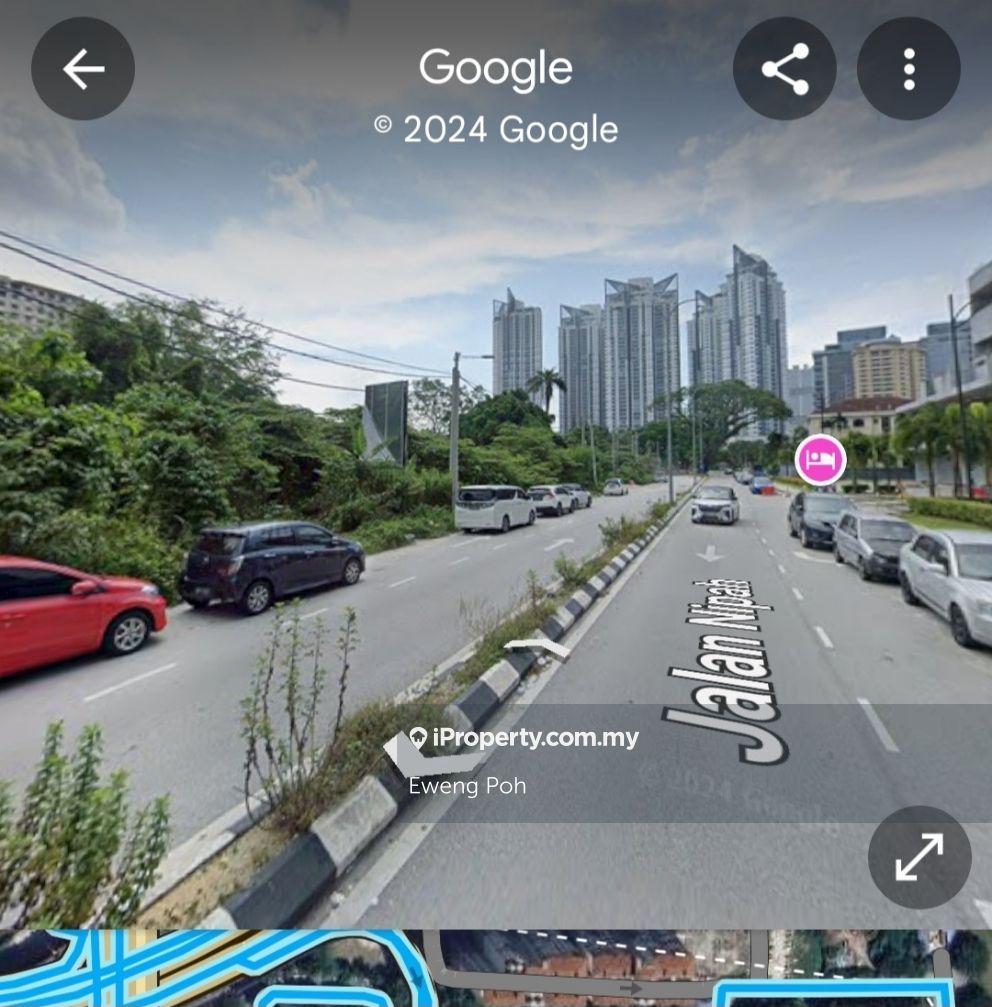The width and height of the screenshot is (992, 1007).
Task: Tap the pink hotel marker
Action: click(x=821, y=460)
